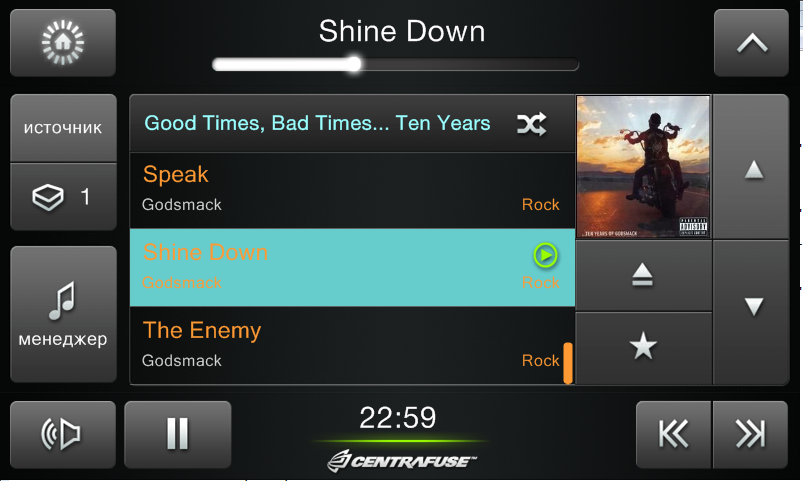Viewport: 803px width, 481px height.
Task: Open the Godsmack album cover
Action: 643,166
